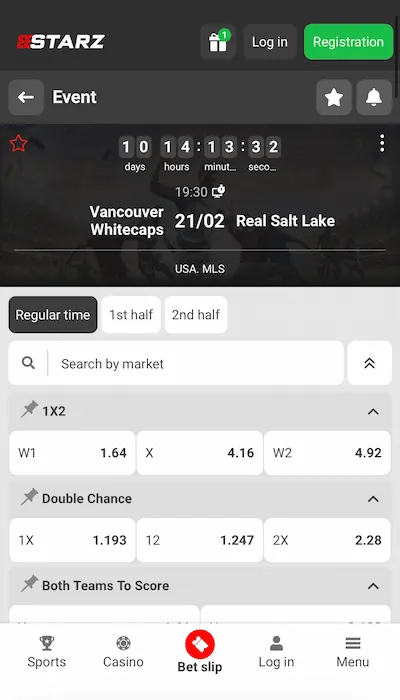The height and width of the screenshot is (700, 400).
Task: Mark match as favorite with red star
Action: [x=19, y=144]
